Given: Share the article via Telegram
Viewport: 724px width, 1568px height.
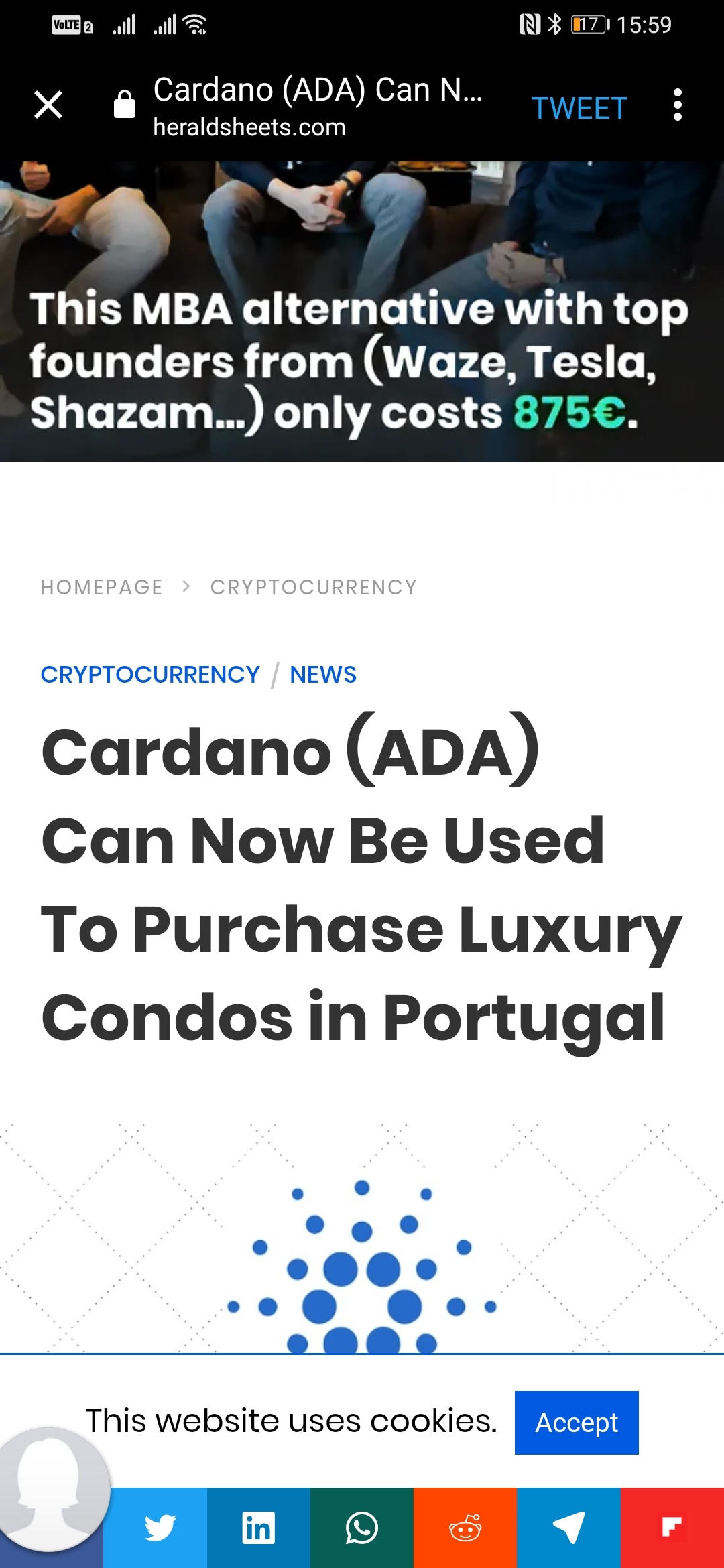Looking at the screenshot, I should click(x=568, y=1528).
